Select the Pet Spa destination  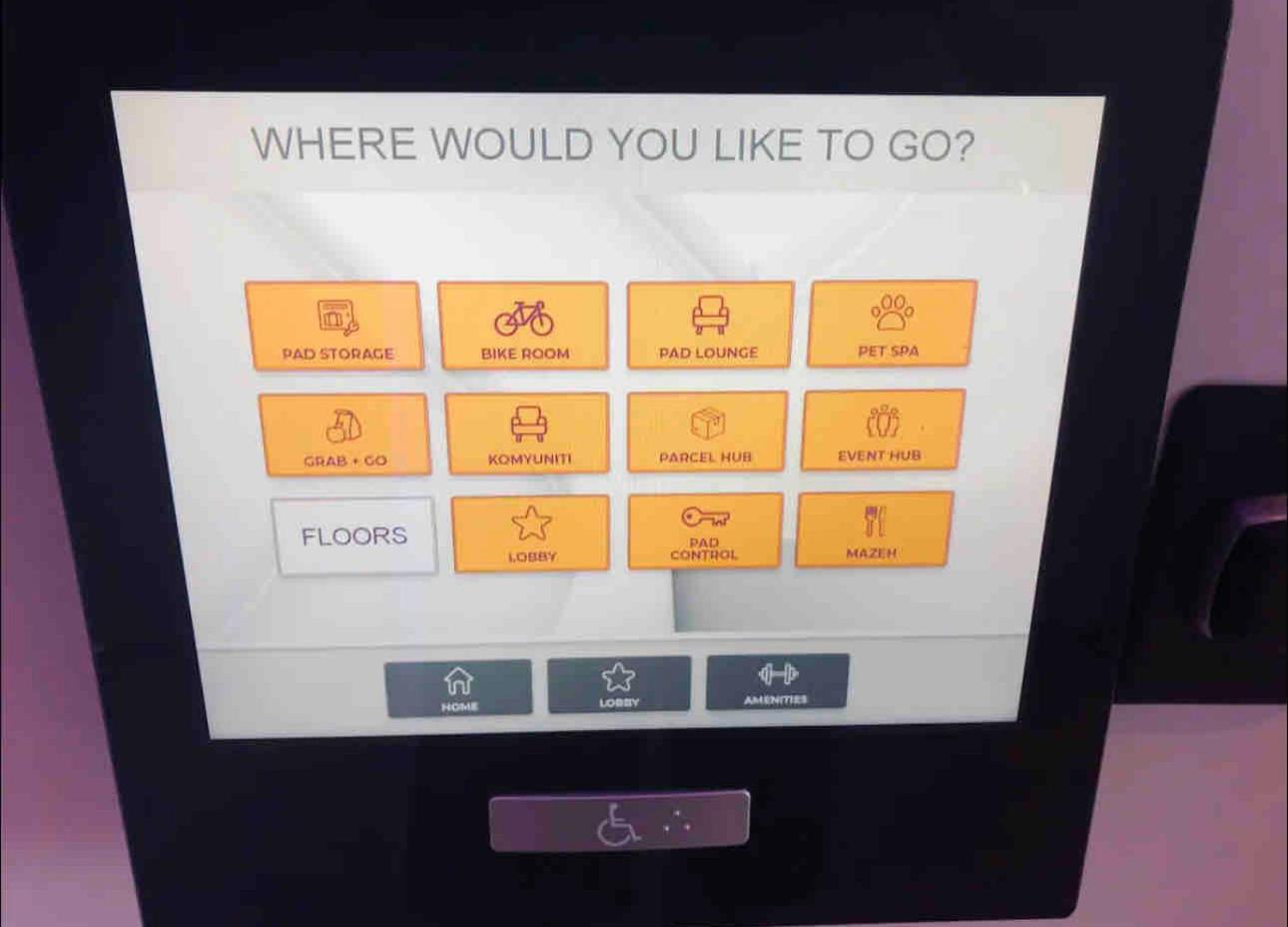click(x=891, y=324)
